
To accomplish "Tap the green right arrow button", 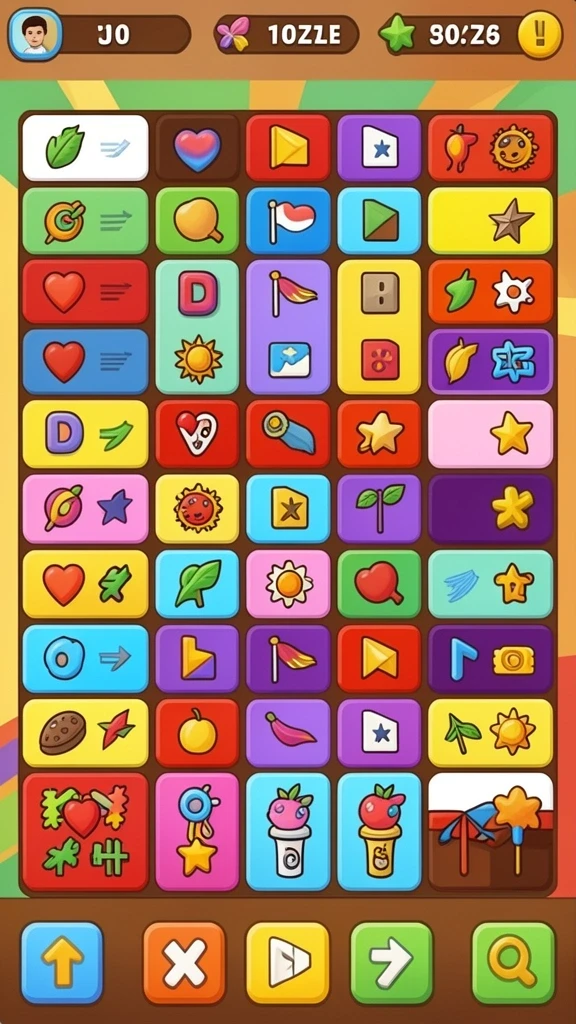I will coord(391,962).
